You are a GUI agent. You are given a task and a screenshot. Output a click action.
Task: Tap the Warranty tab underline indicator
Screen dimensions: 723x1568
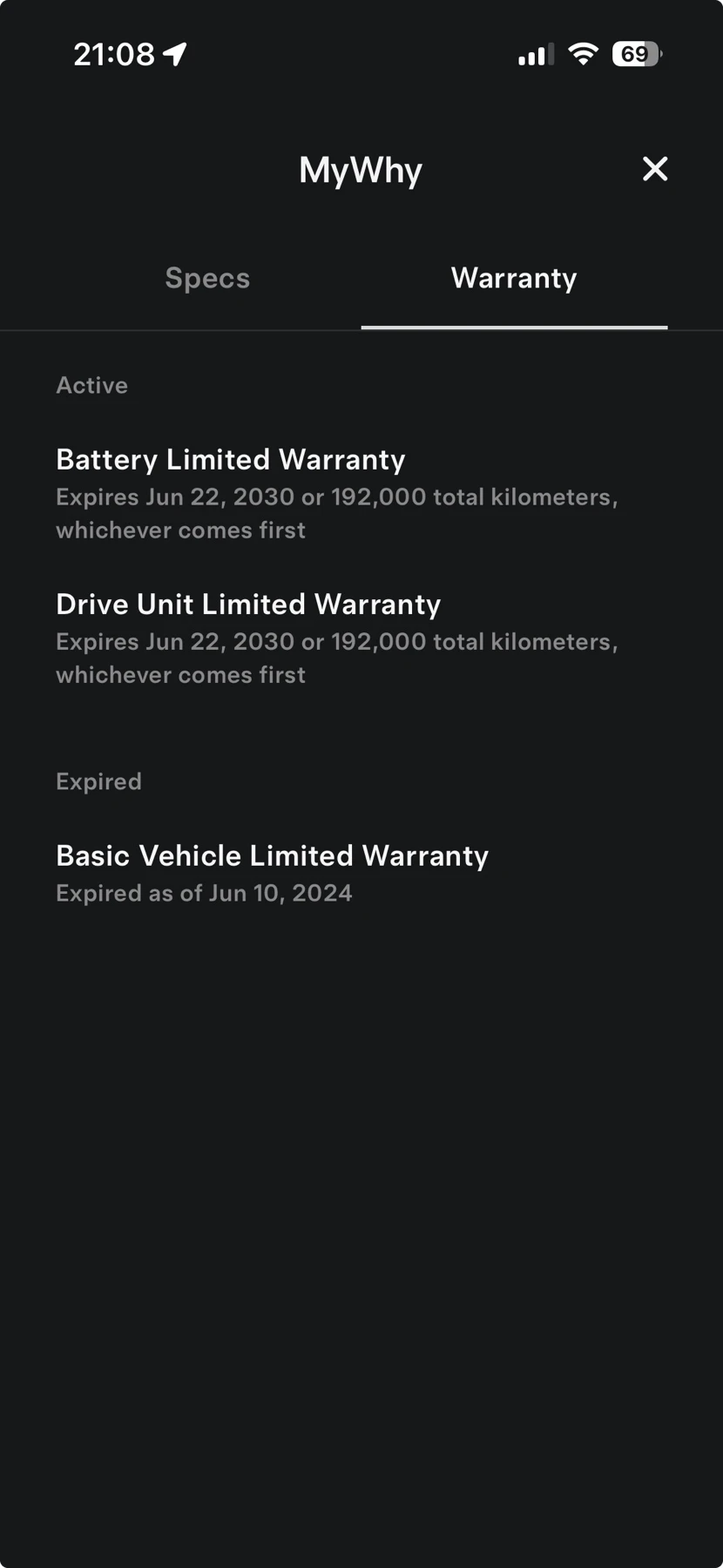tap(513, 328)
